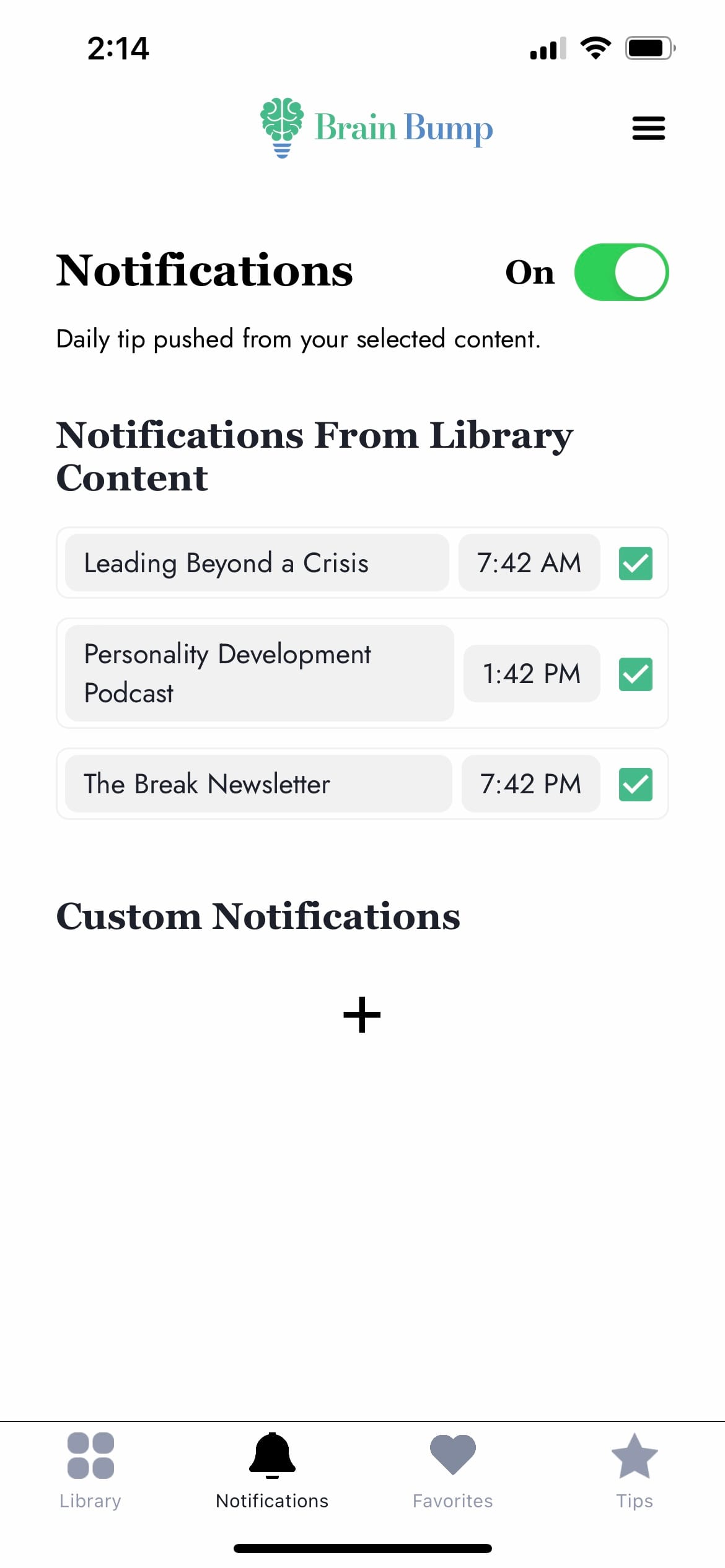725x1568 pixels.
Task: Edit the 1:42 PM notification time
Action: (532, 674)
